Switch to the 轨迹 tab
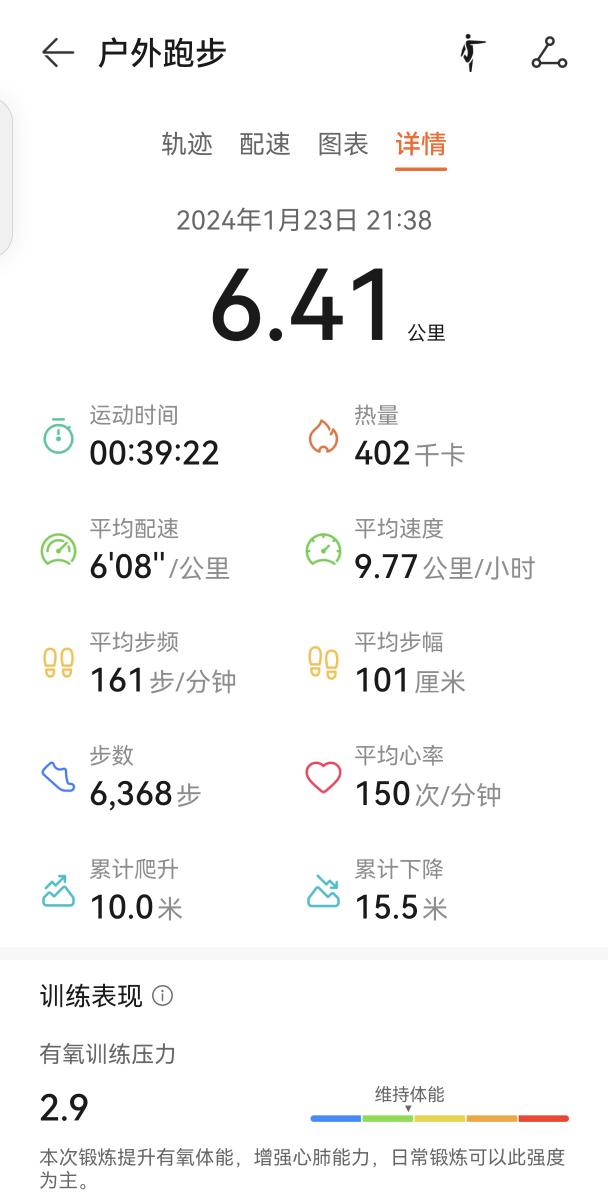608x1197 pixels. tap(187, 144)
